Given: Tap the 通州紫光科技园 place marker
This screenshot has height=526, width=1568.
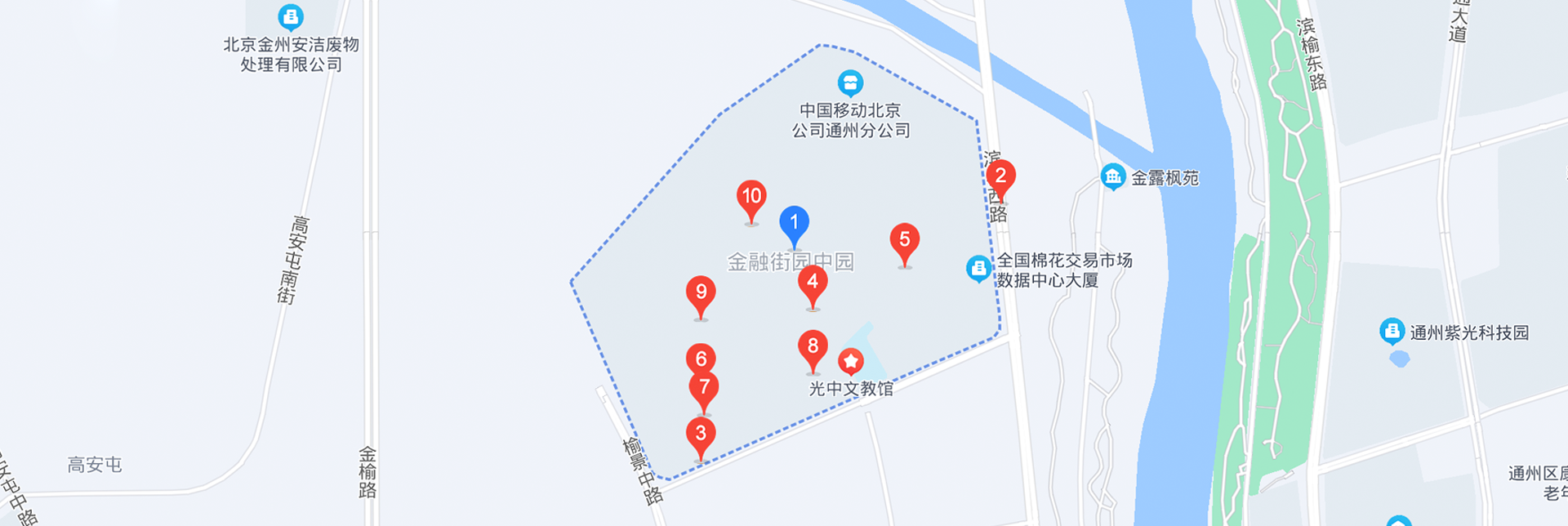Looking at the screenshot, I should (x=1392, y=331).
